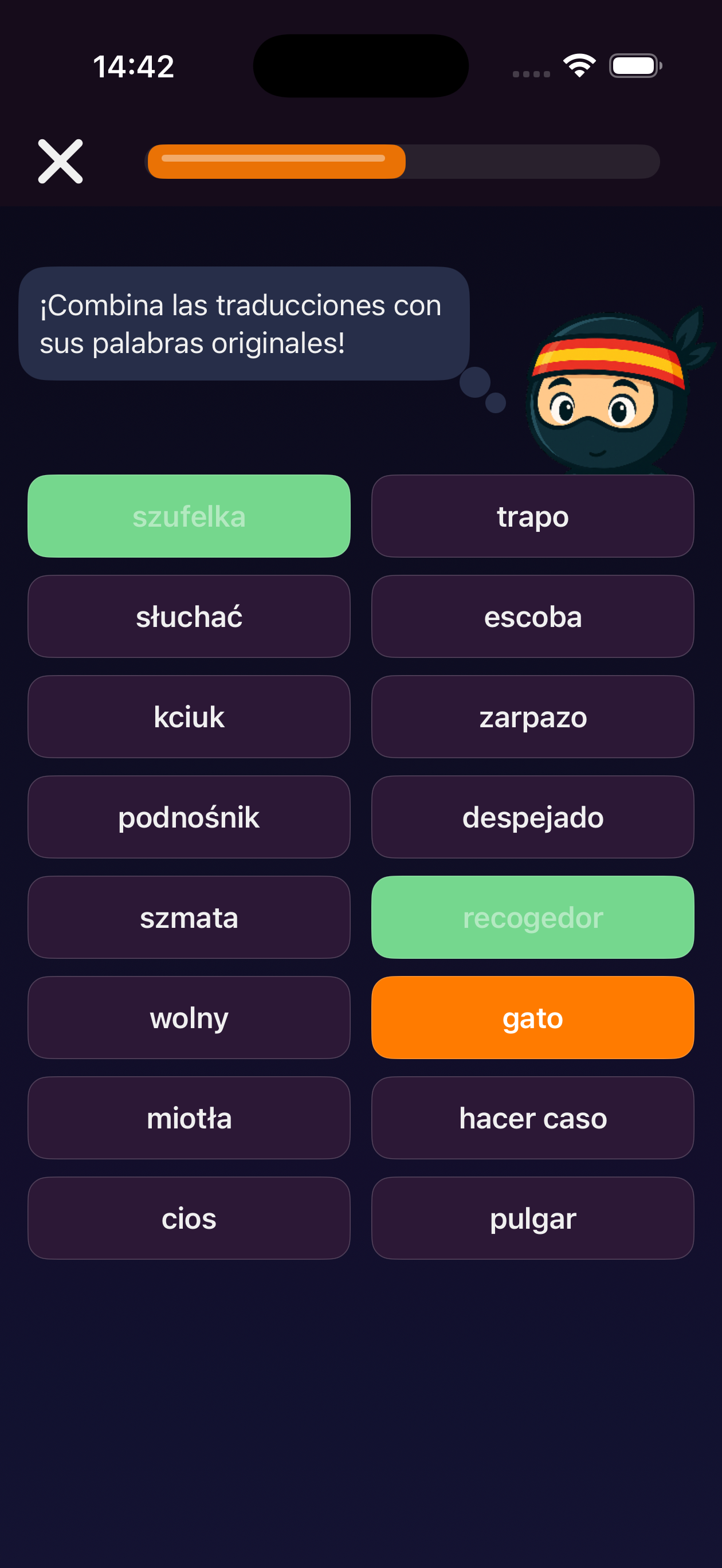Select the translation "escoba"
722x1568 pixels.
pyautogui.click(x=532, y=616)
